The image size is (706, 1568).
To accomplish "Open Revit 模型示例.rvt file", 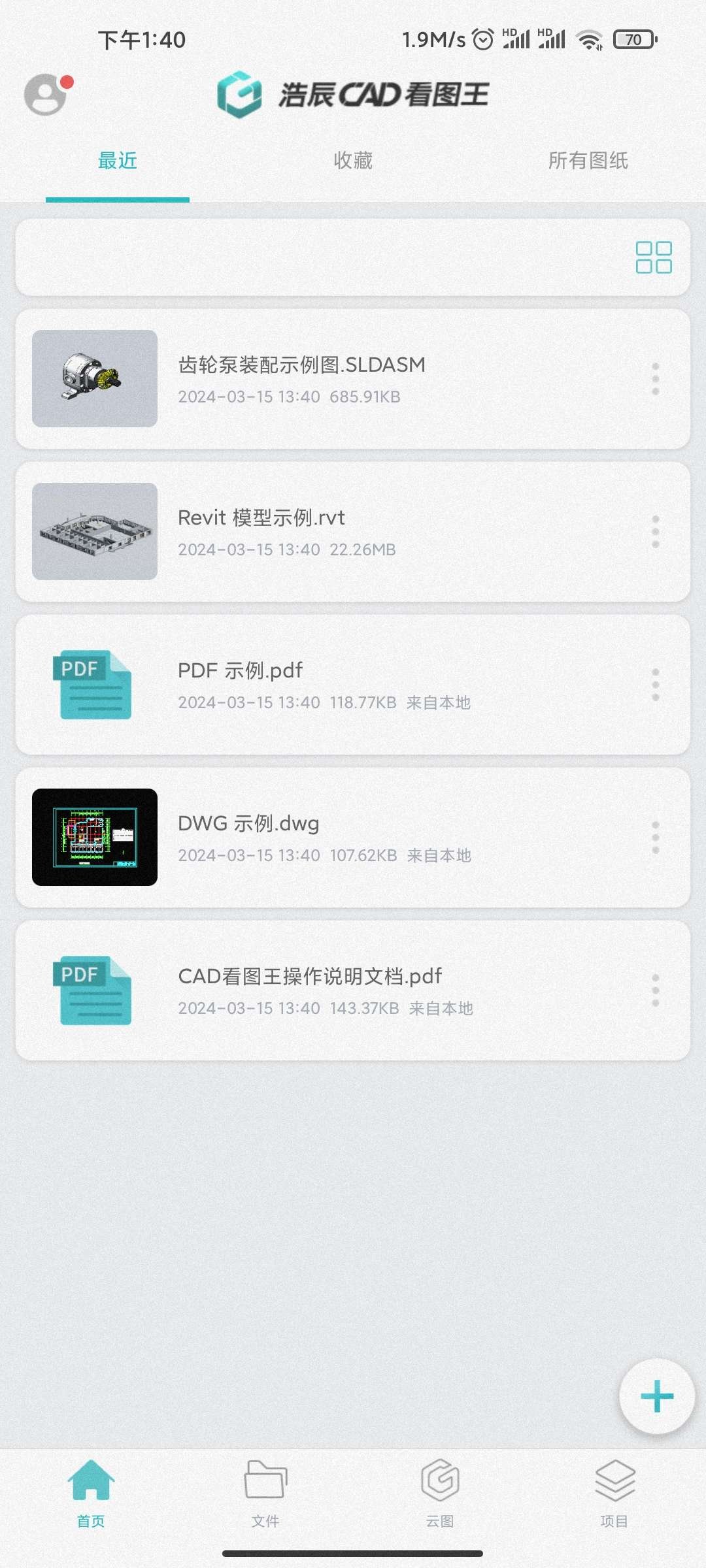I will 327,531.
